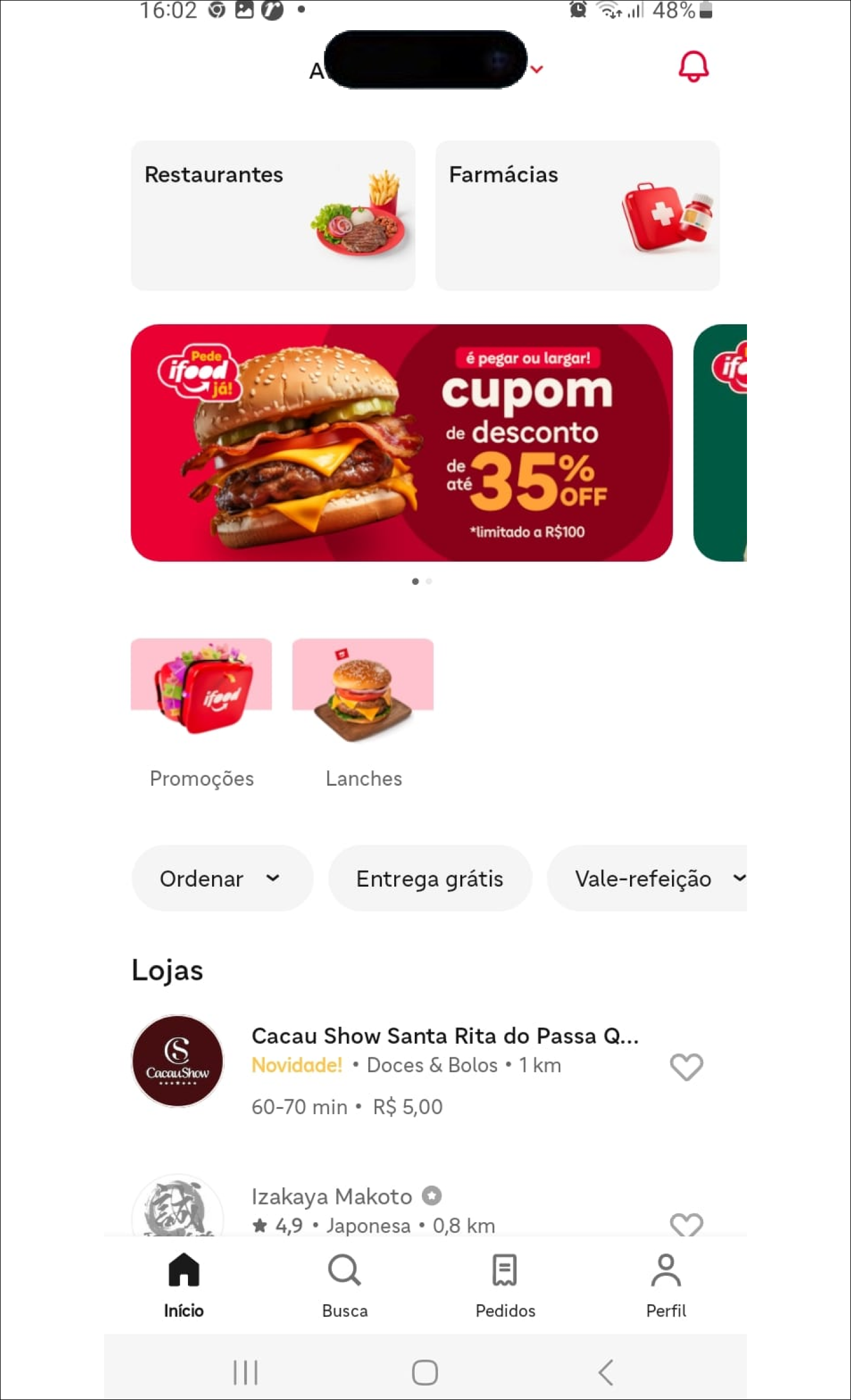Expand the Vale-refeição filter dropdown
Image resolution: width=851 pixels, height=1400 pixels.
(647, 878)
